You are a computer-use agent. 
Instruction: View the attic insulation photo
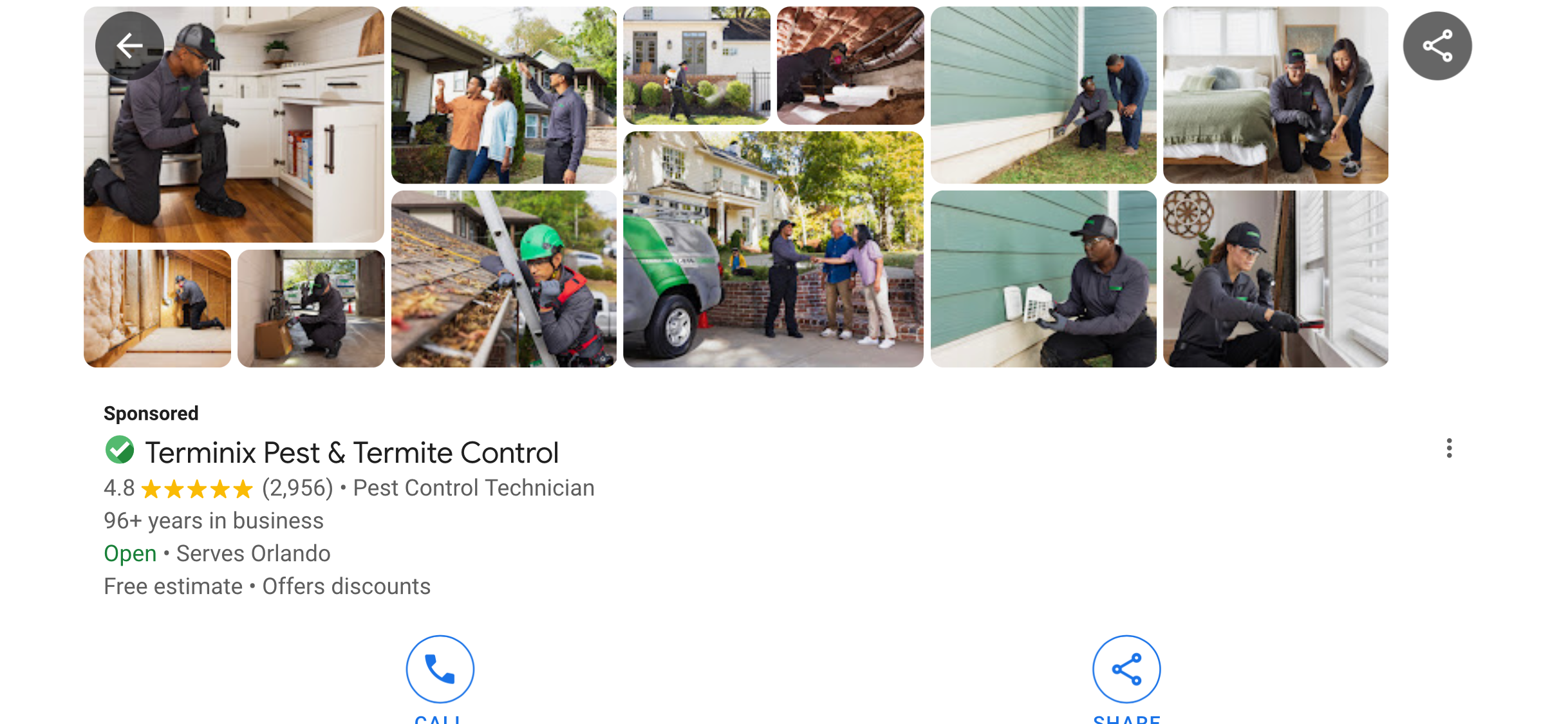157,309
